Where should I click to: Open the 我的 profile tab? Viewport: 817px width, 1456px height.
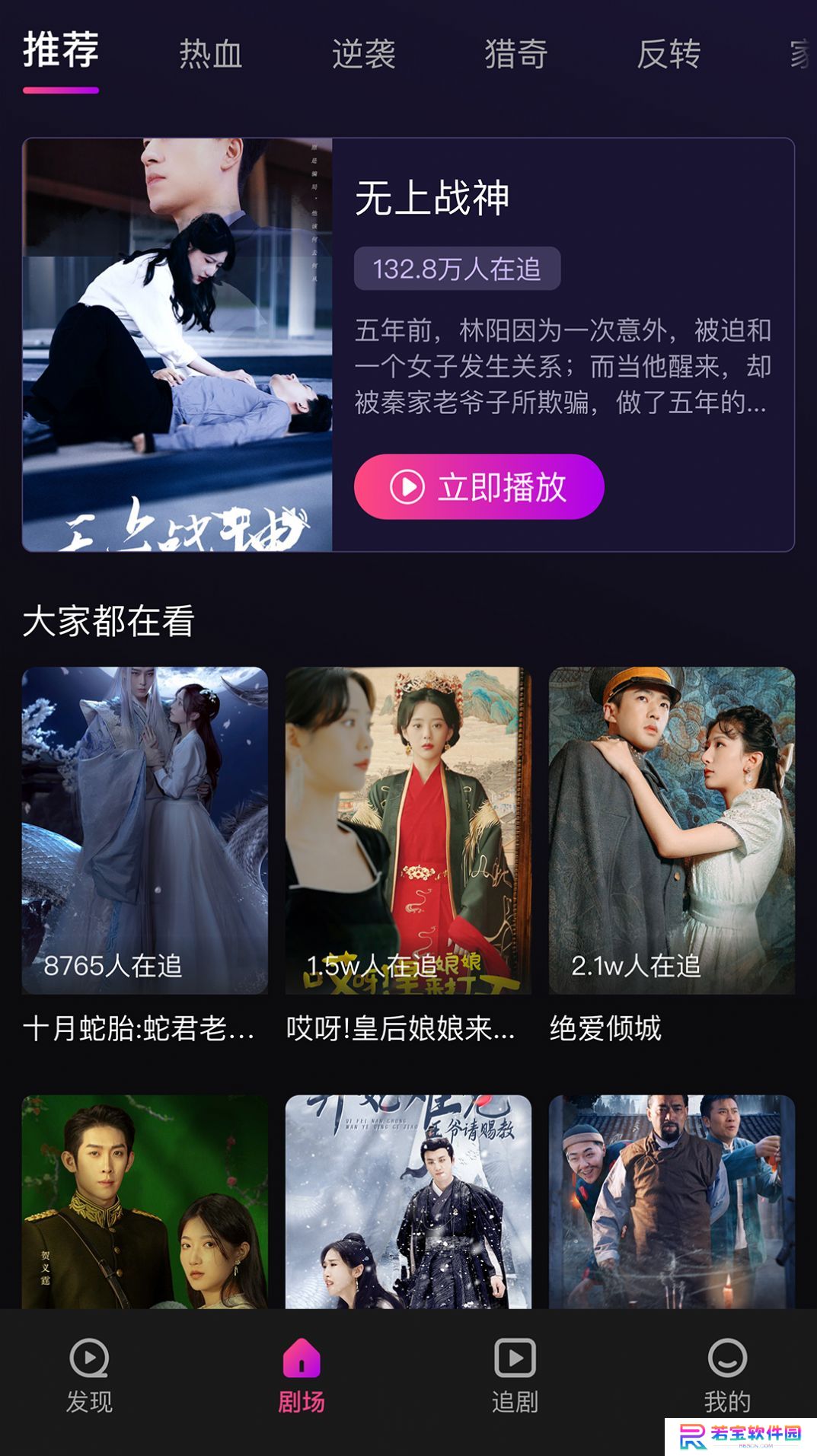coord(727,1376)
